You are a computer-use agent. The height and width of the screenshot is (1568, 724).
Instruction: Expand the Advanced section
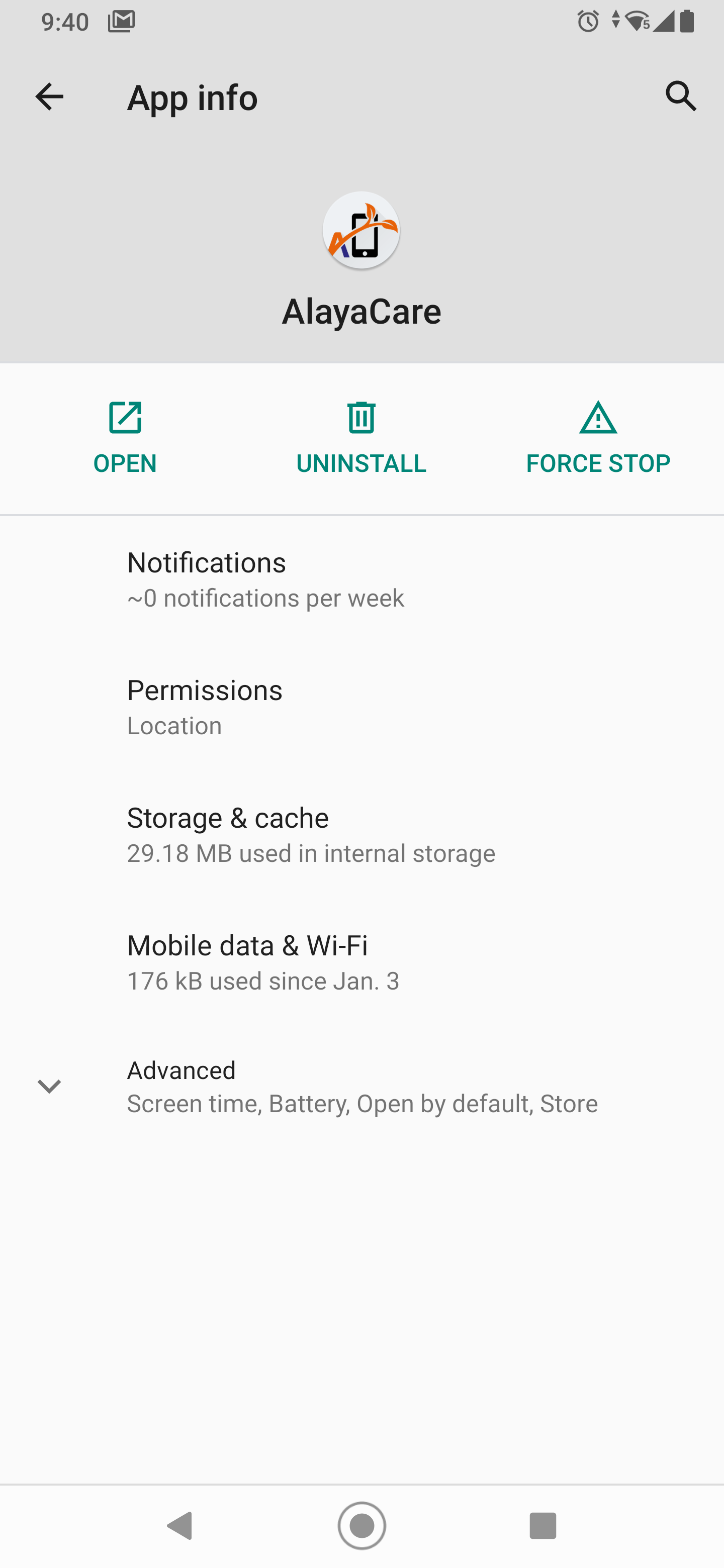click(x=361, y=1087)
